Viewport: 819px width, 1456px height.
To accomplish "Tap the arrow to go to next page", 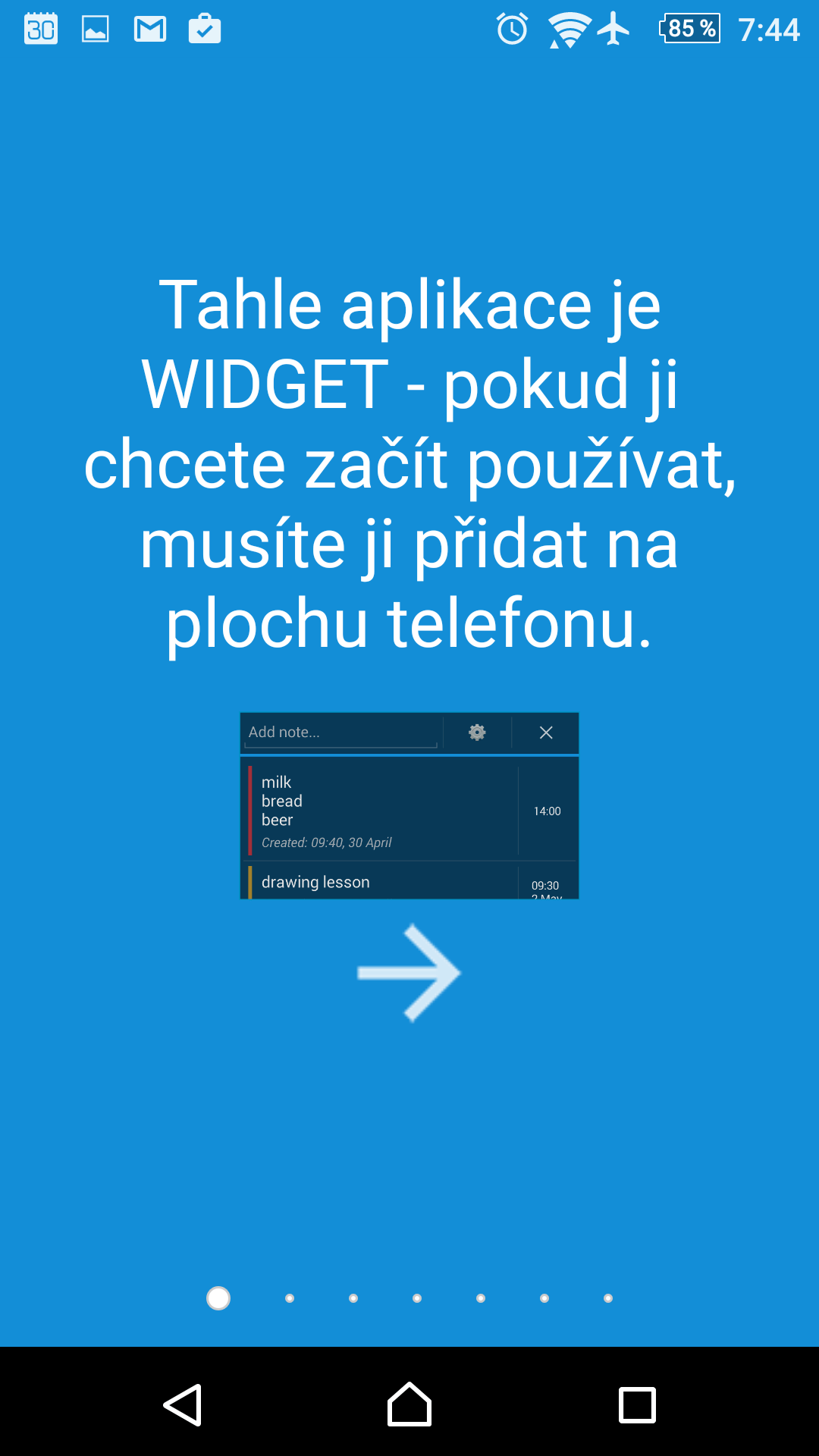I will point(409,972).
